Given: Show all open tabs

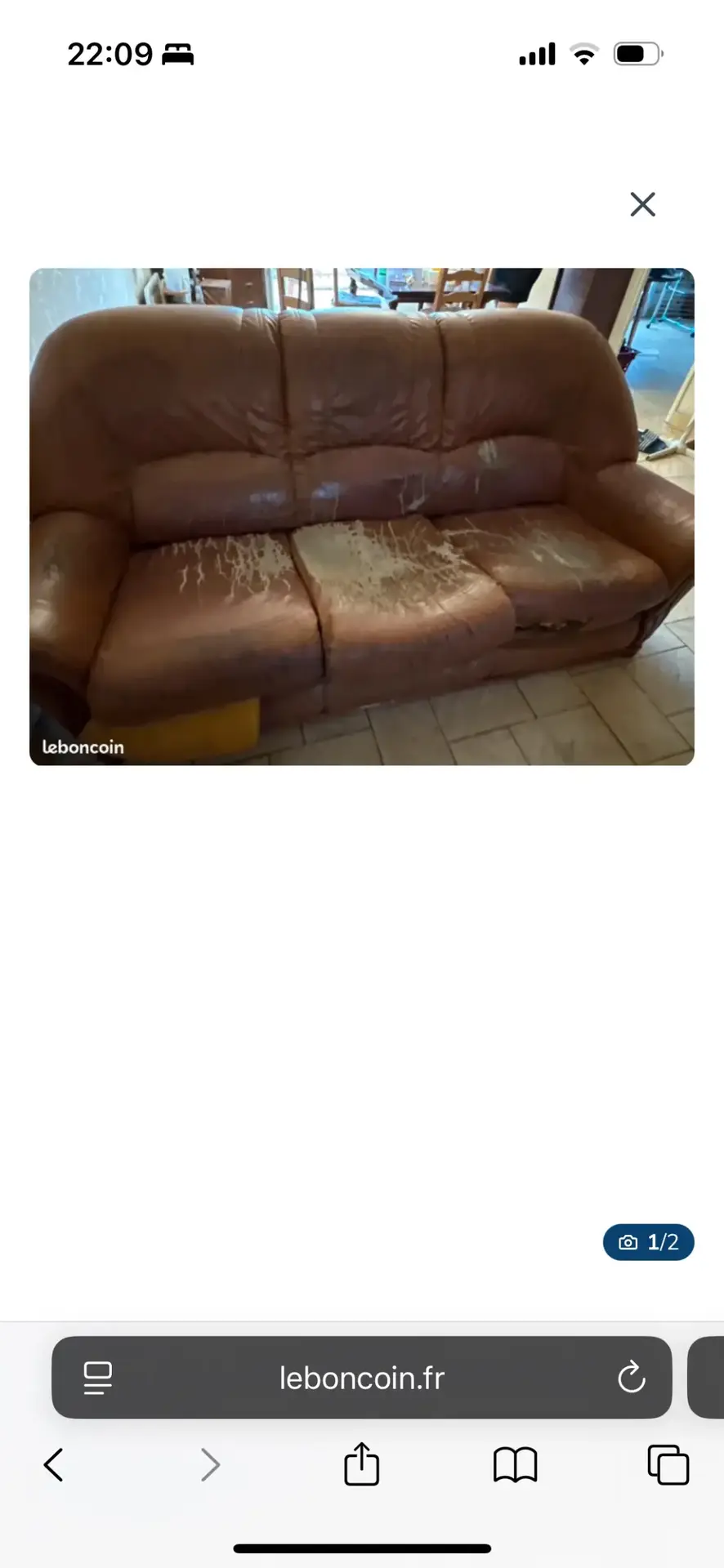Looking at the screenshot, I should click(x=668, y=1464).
